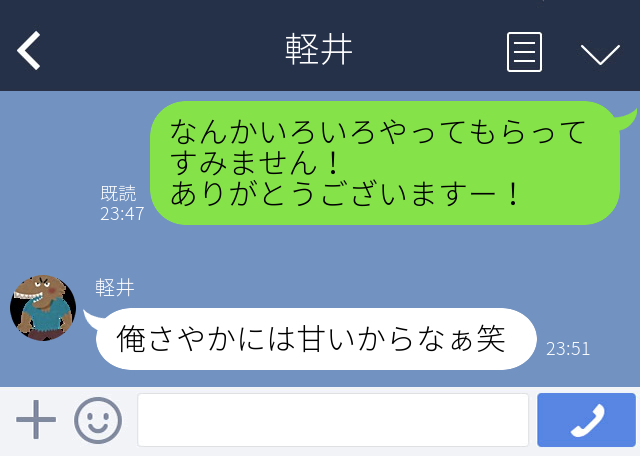
Task: Open the notes icon in the header
Action: click(x=524, y=51)
